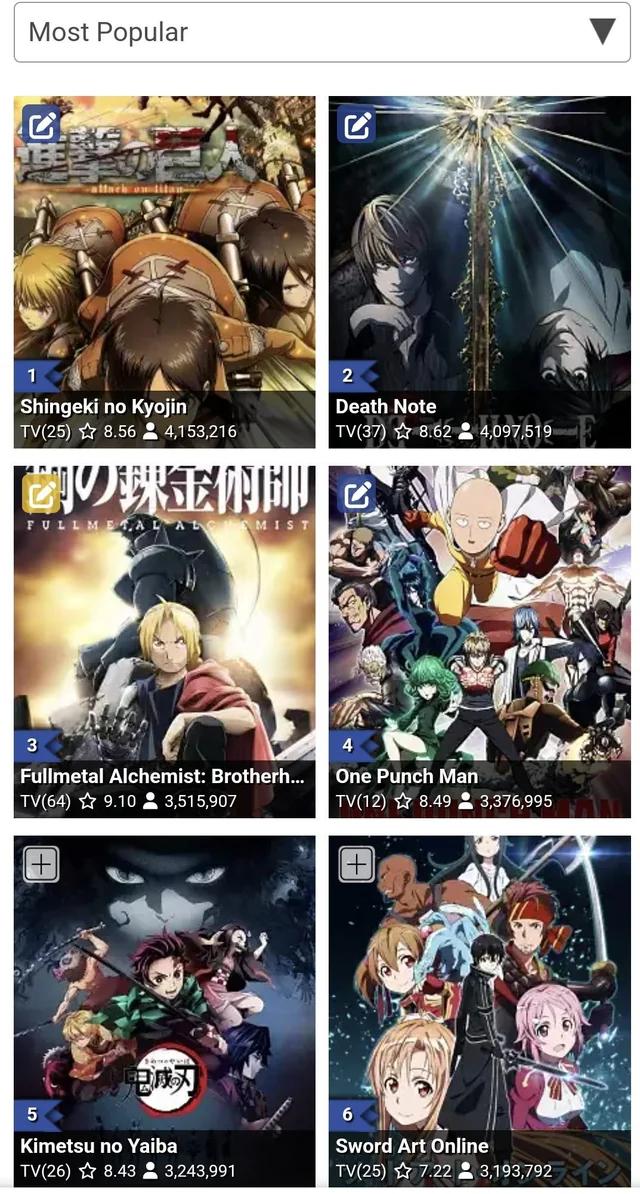Edit list entry for Death Note

357,125
